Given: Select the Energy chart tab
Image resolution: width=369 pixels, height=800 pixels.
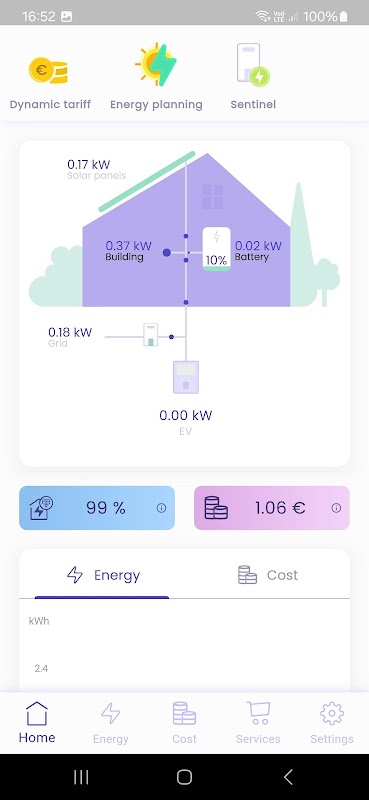Looking at the screenshot, I should pyautogui.click(x=102, y=576).
